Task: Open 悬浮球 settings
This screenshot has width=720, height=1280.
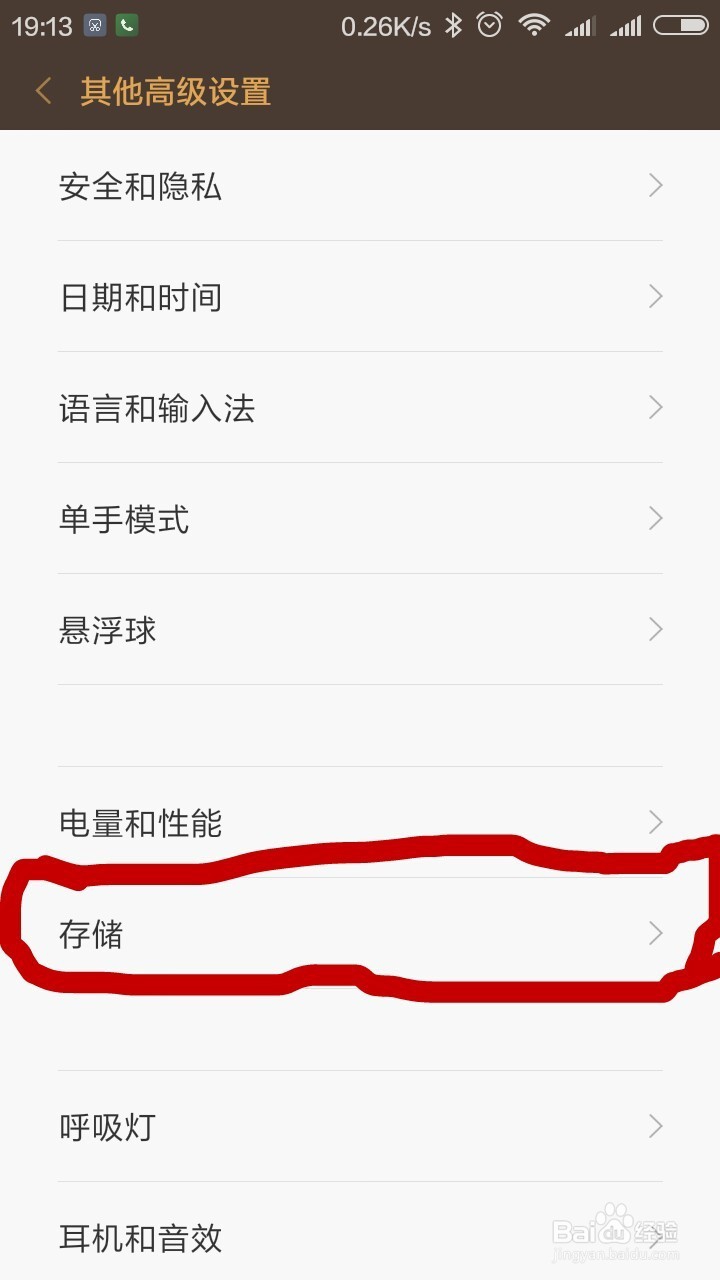Action: click(x=360, y=629)
